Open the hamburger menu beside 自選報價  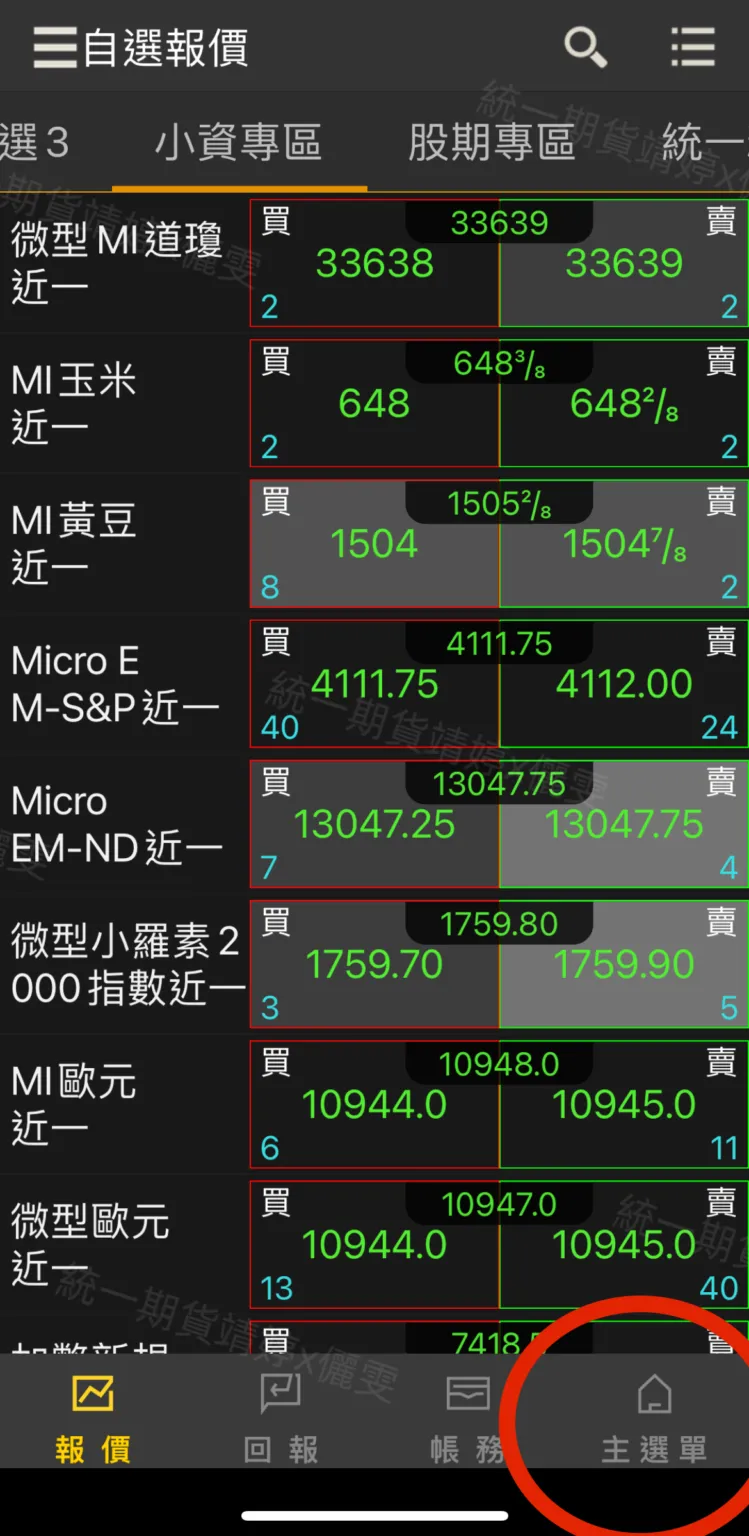54,47
